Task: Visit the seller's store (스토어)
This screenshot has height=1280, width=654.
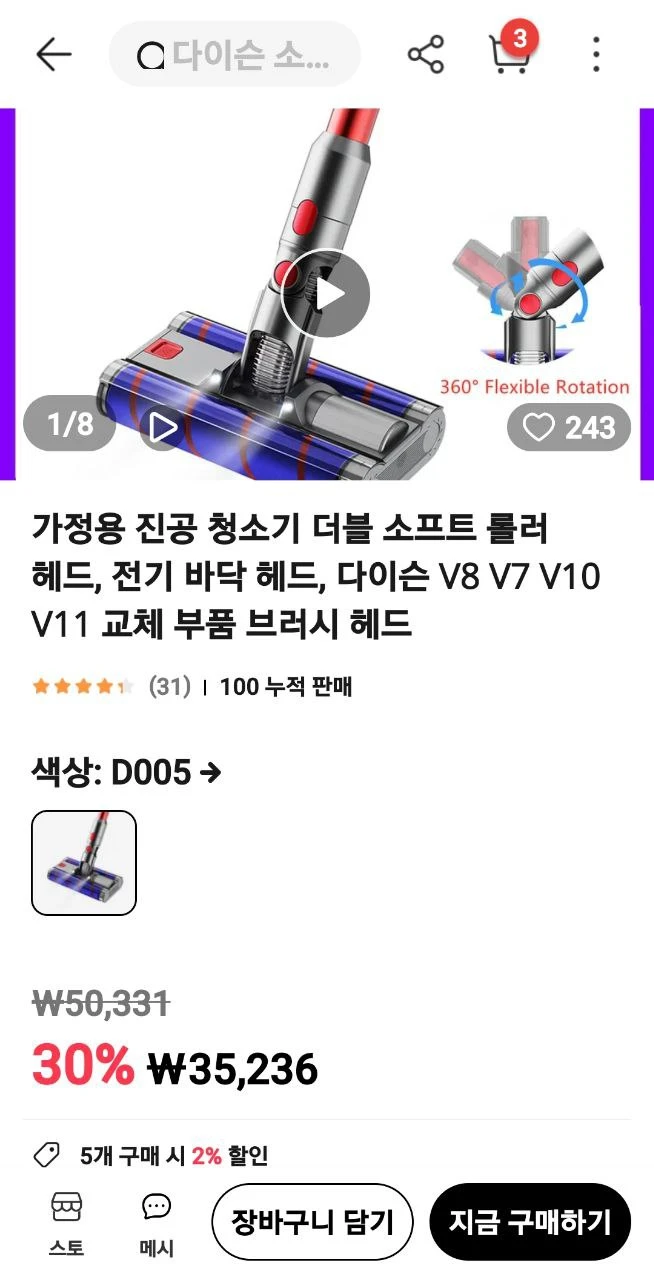Action: (x=67, y=1223)
